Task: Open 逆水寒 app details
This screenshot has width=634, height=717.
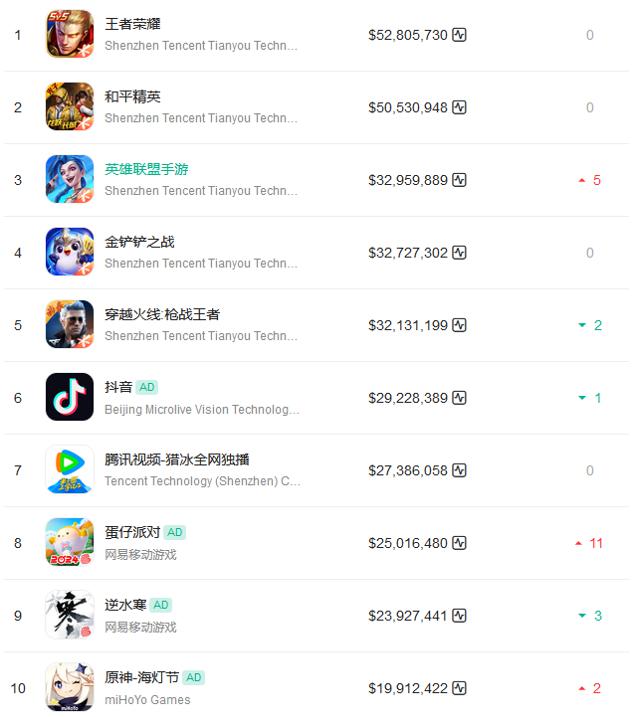Action: (x=125, y=605)
